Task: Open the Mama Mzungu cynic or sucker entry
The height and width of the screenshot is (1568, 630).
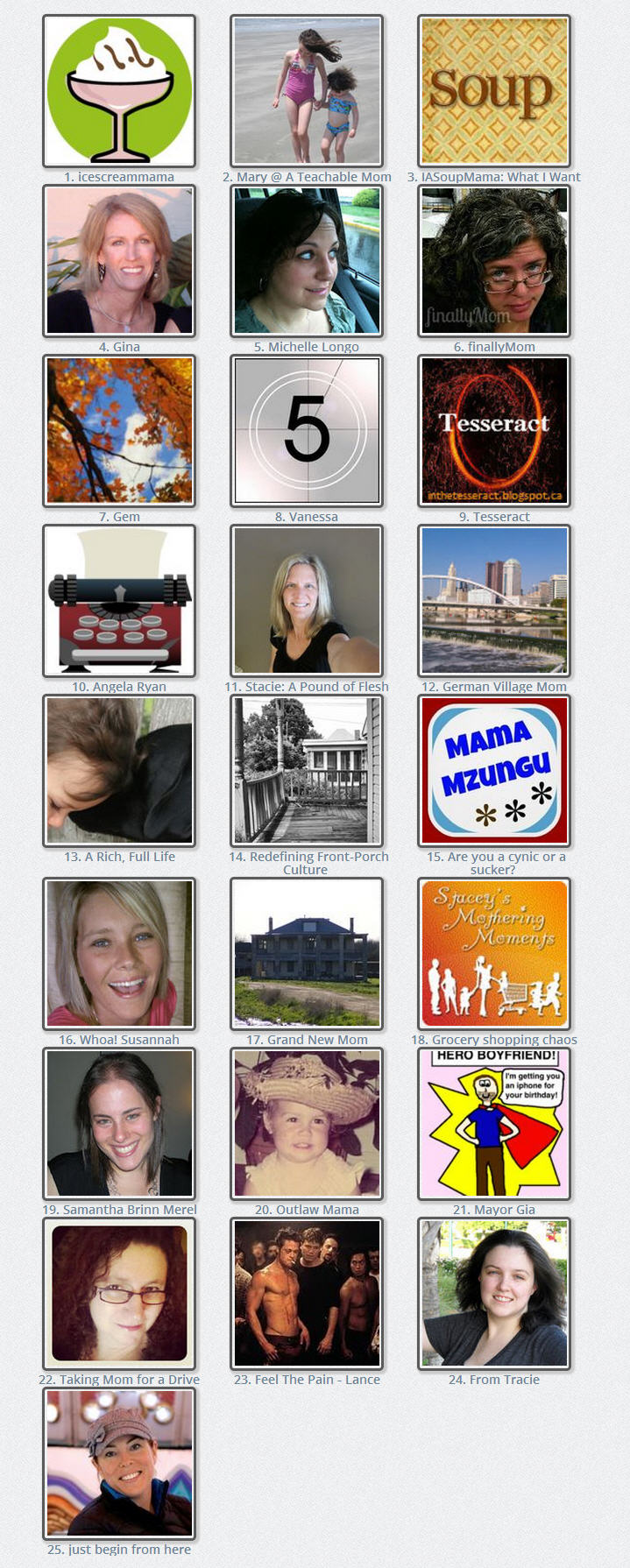Action: click(x=494, y=771)
